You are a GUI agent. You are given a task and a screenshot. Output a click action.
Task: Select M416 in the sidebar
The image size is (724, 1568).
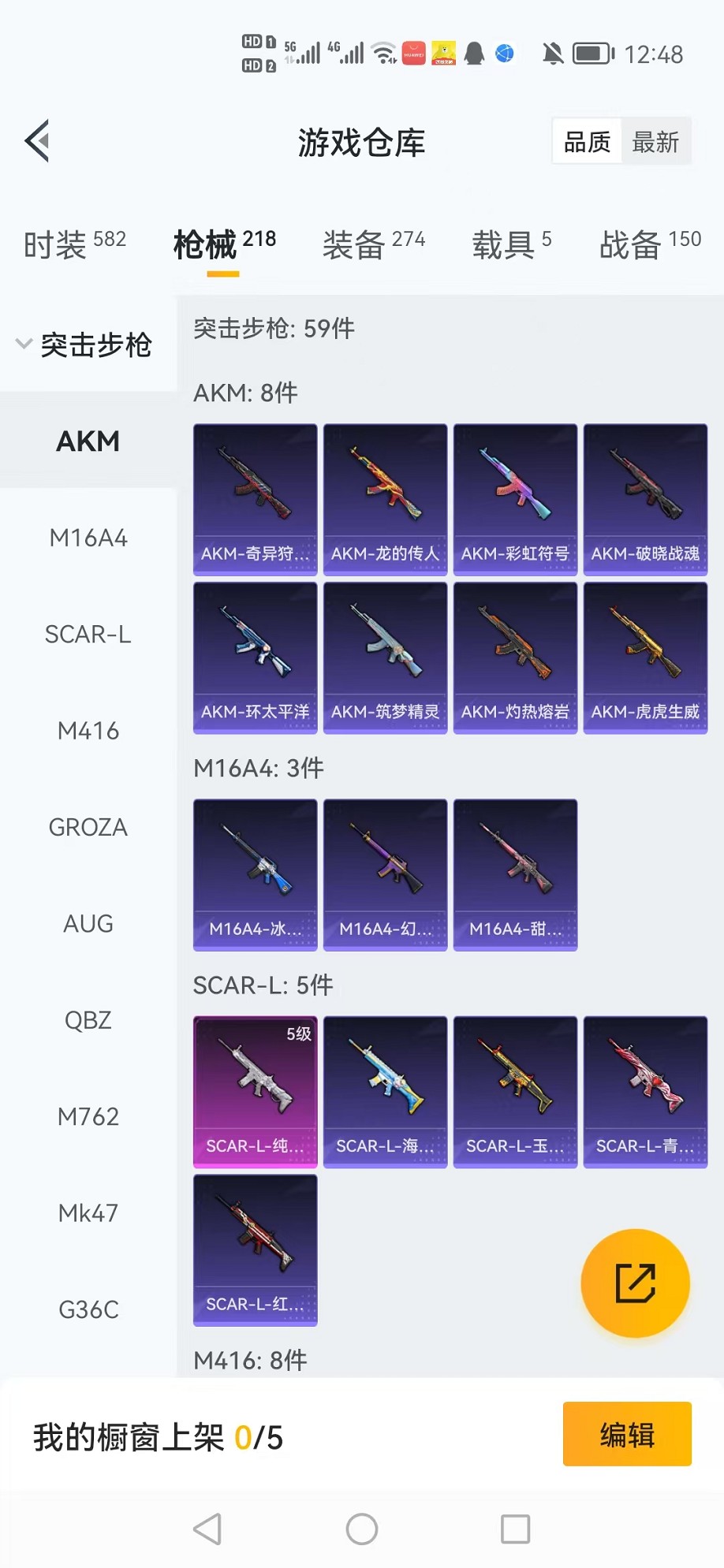point(88,731)
